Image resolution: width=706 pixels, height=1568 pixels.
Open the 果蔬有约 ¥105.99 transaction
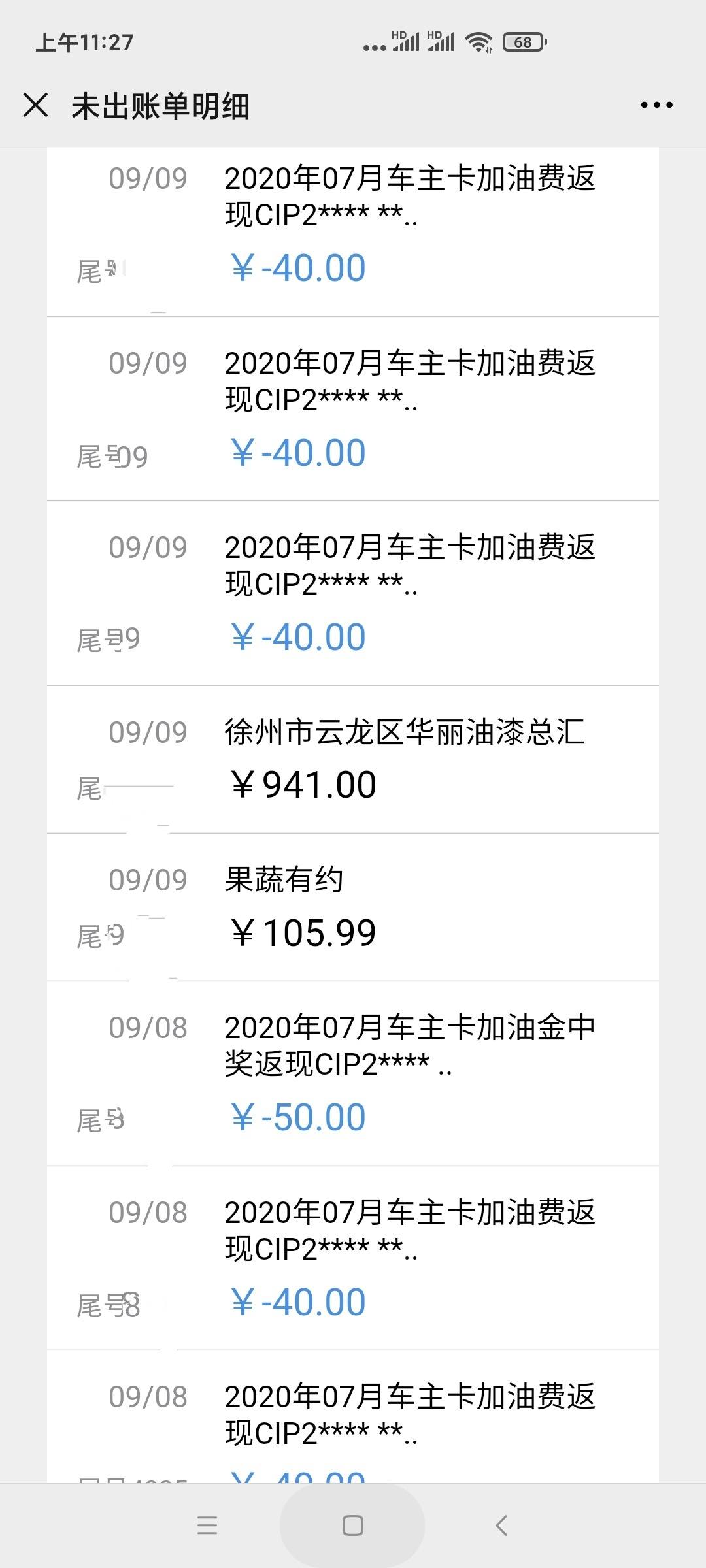point(353,907)
